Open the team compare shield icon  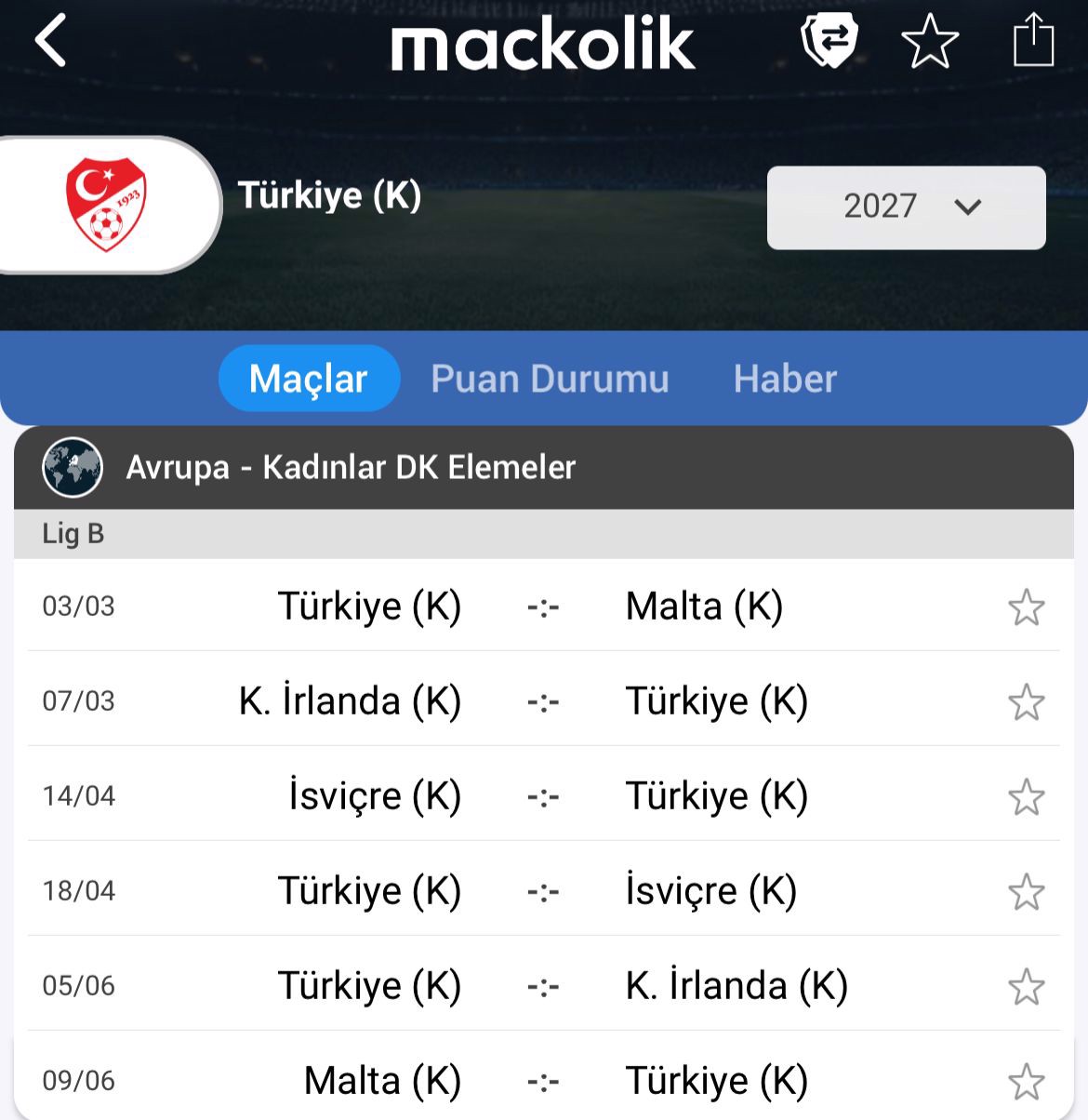point(829,41)
